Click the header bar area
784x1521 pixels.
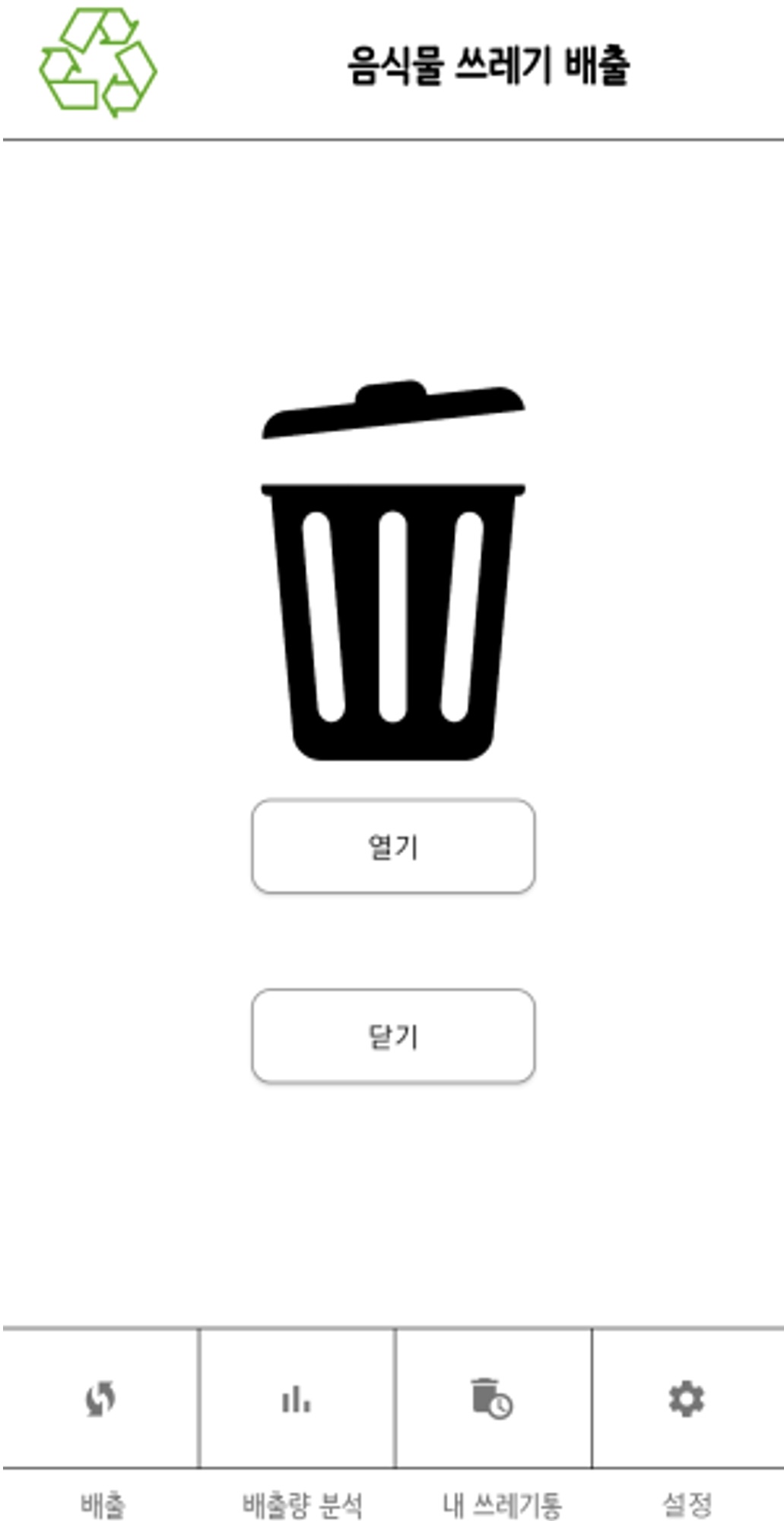(x=392, y=68)
